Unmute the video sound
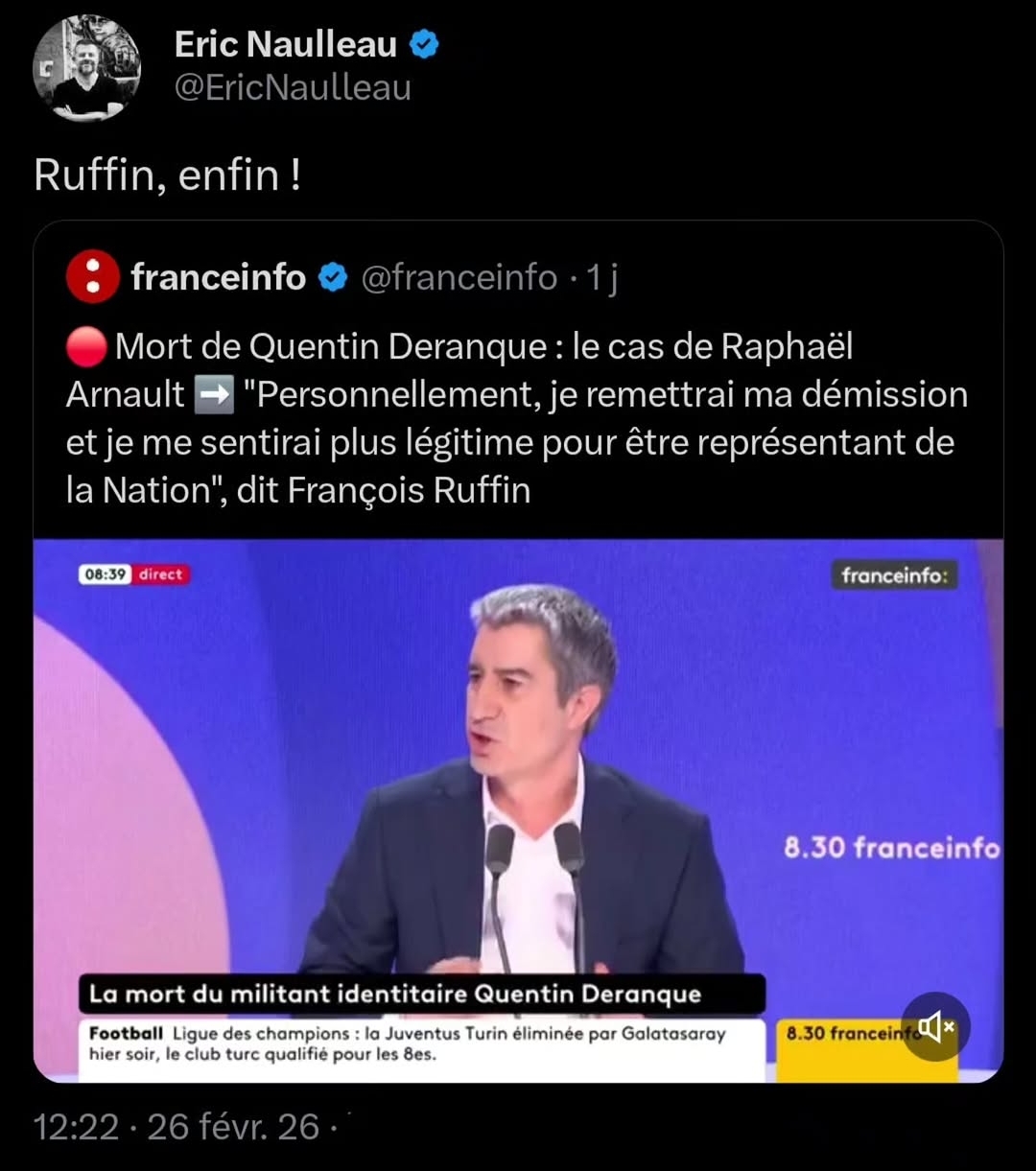 pos(935,1027)
